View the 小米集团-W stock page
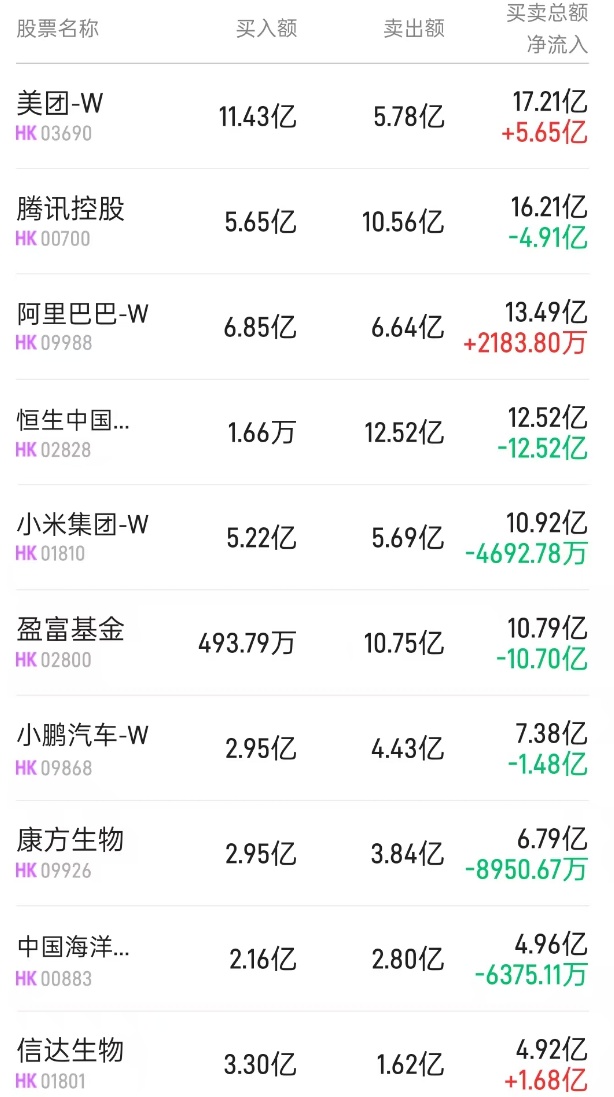This screenshot has height=1097, width=614. [82, 524]
